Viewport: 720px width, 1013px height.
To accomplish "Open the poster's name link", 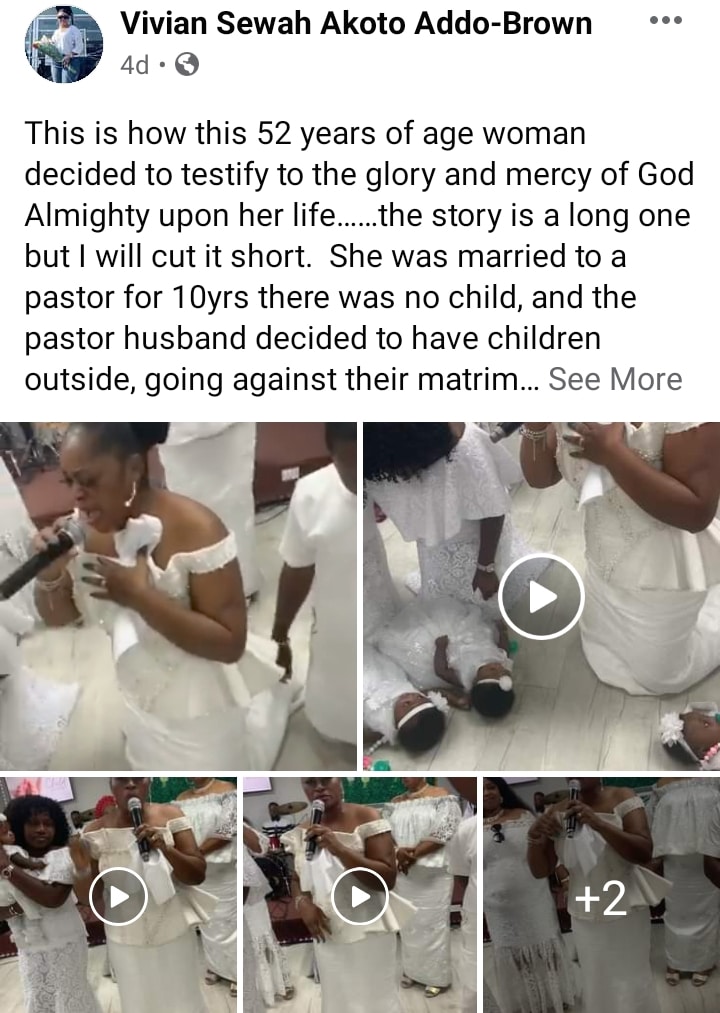I will point(356,24).
